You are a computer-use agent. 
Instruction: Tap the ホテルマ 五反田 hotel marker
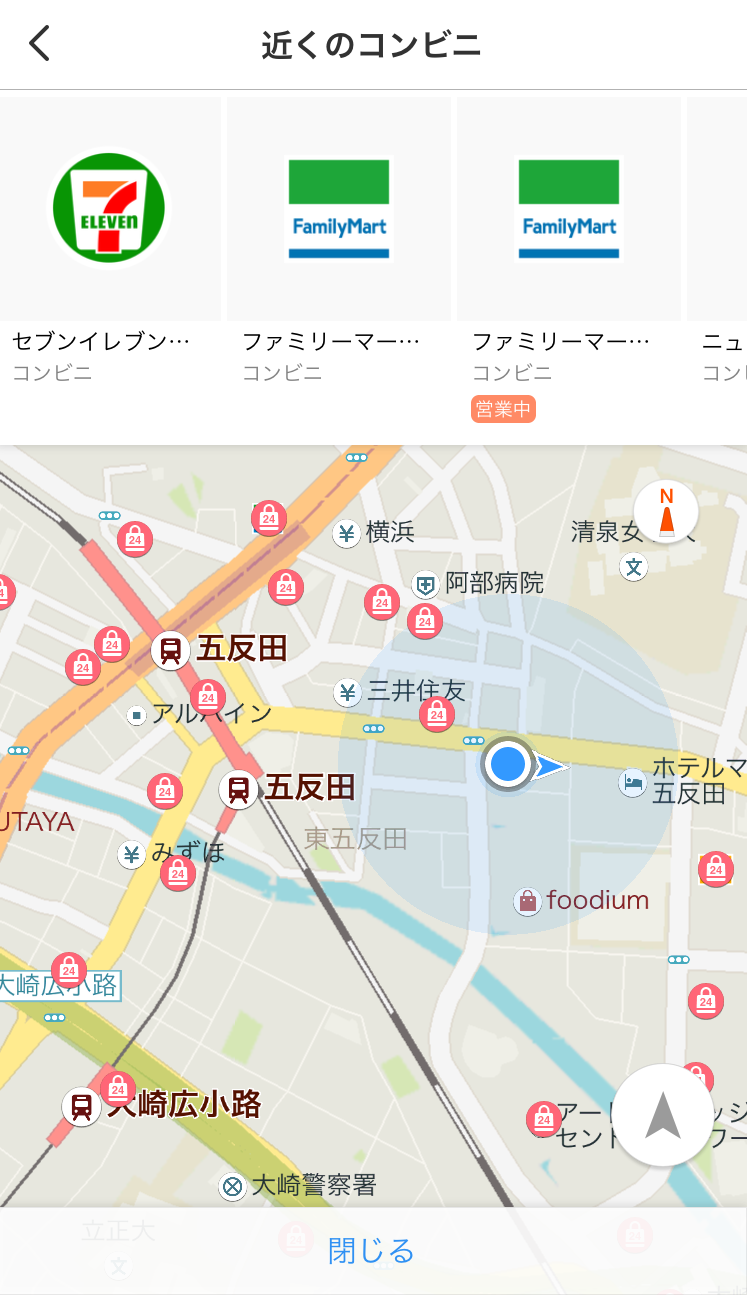(x=632, y=782)
